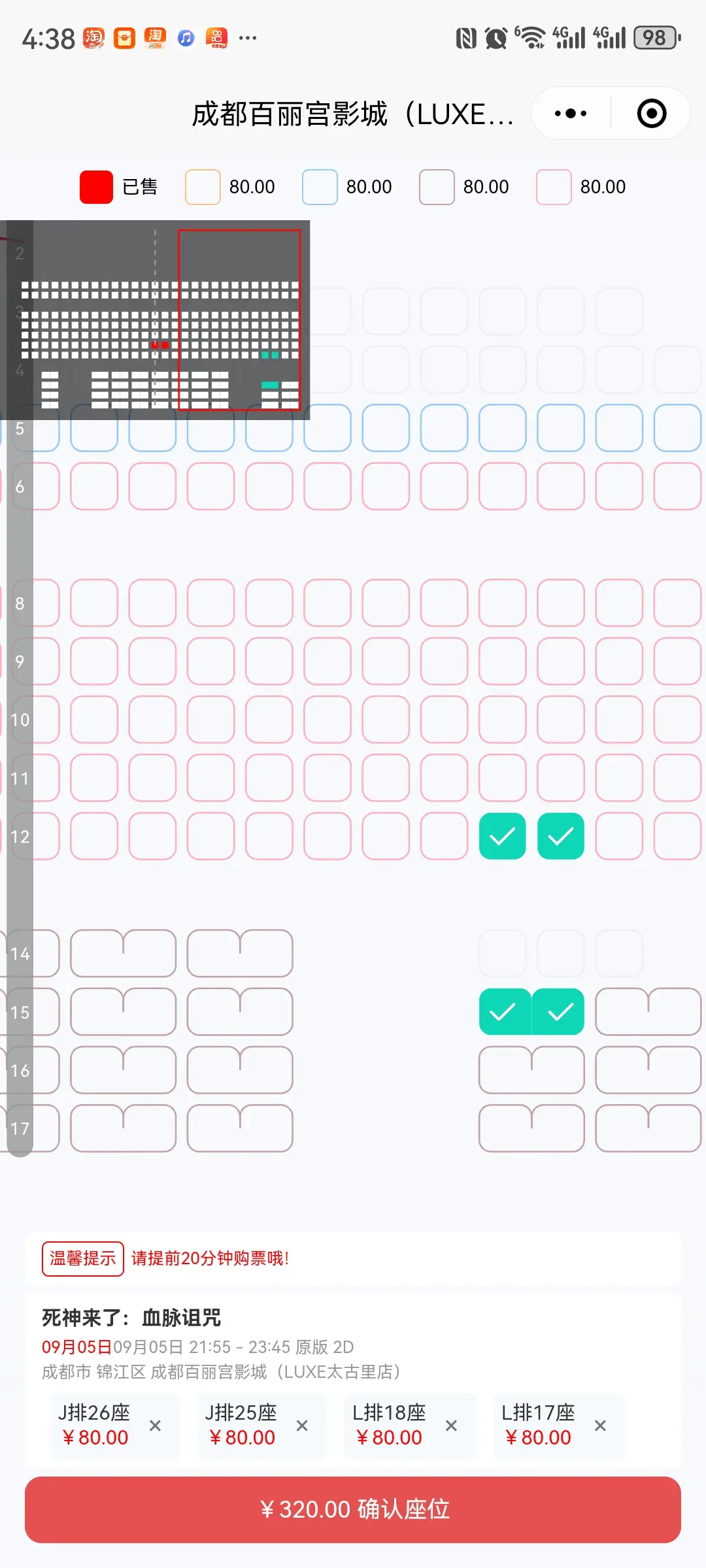Confirm seats for ￥320.00
Viewport: 706px width, 1568px height.
pos(353,1509)
